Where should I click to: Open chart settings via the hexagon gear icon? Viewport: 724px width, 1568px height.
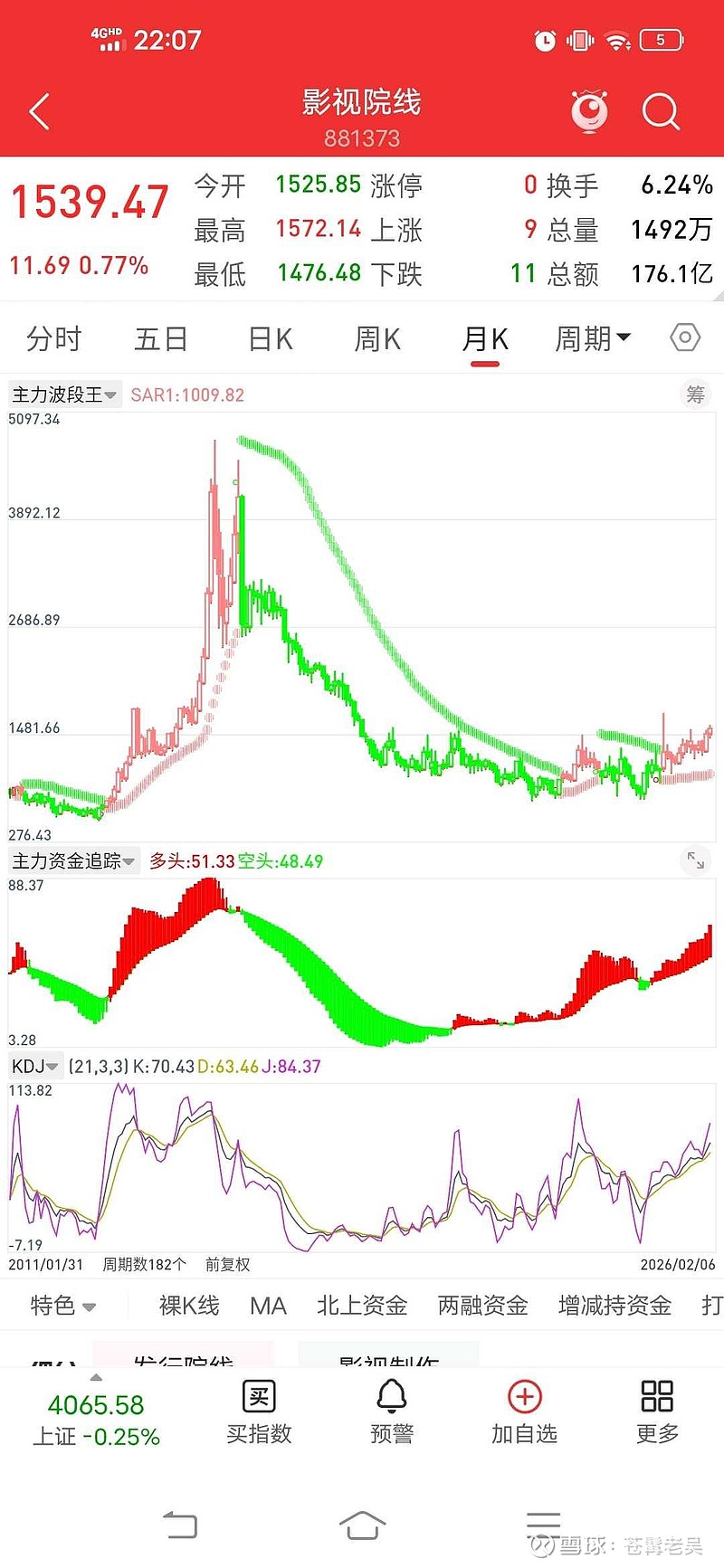point(685,337)
